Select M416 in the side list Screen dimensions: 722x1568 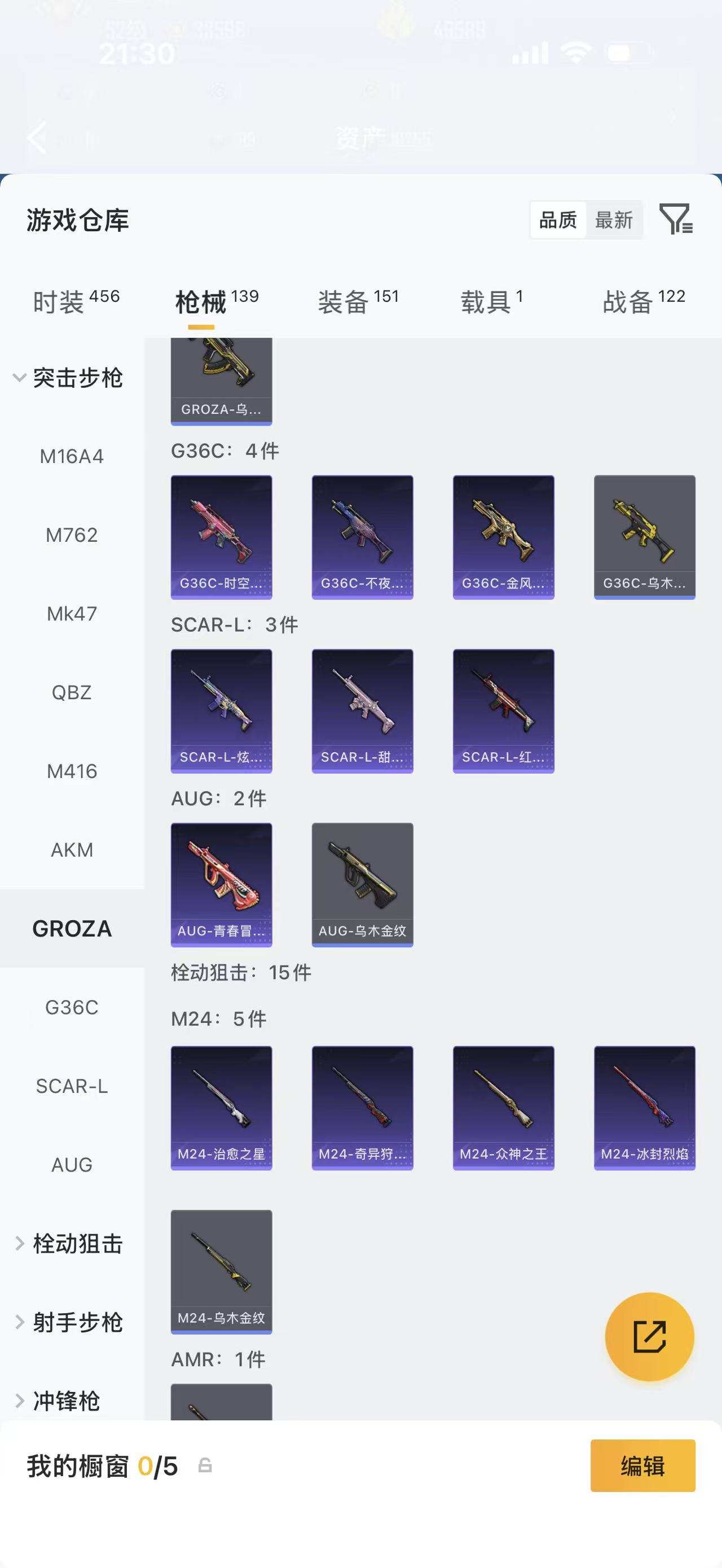pyautogui.click(x=72, y=771)
